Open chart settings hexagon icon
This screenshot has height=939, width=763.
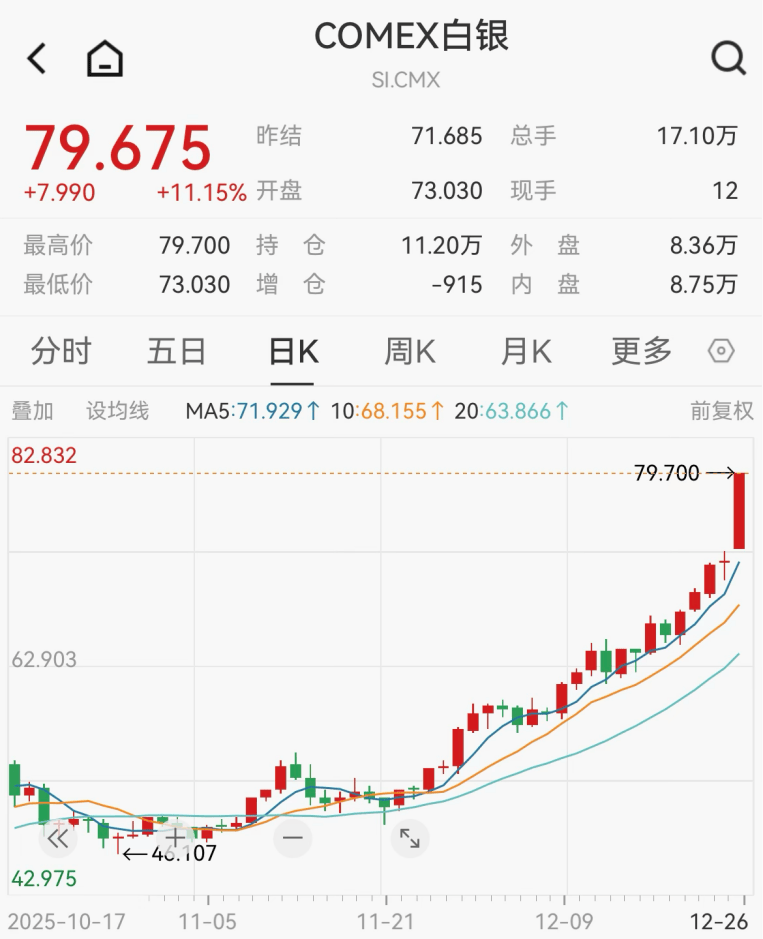(x=721, y=351)
